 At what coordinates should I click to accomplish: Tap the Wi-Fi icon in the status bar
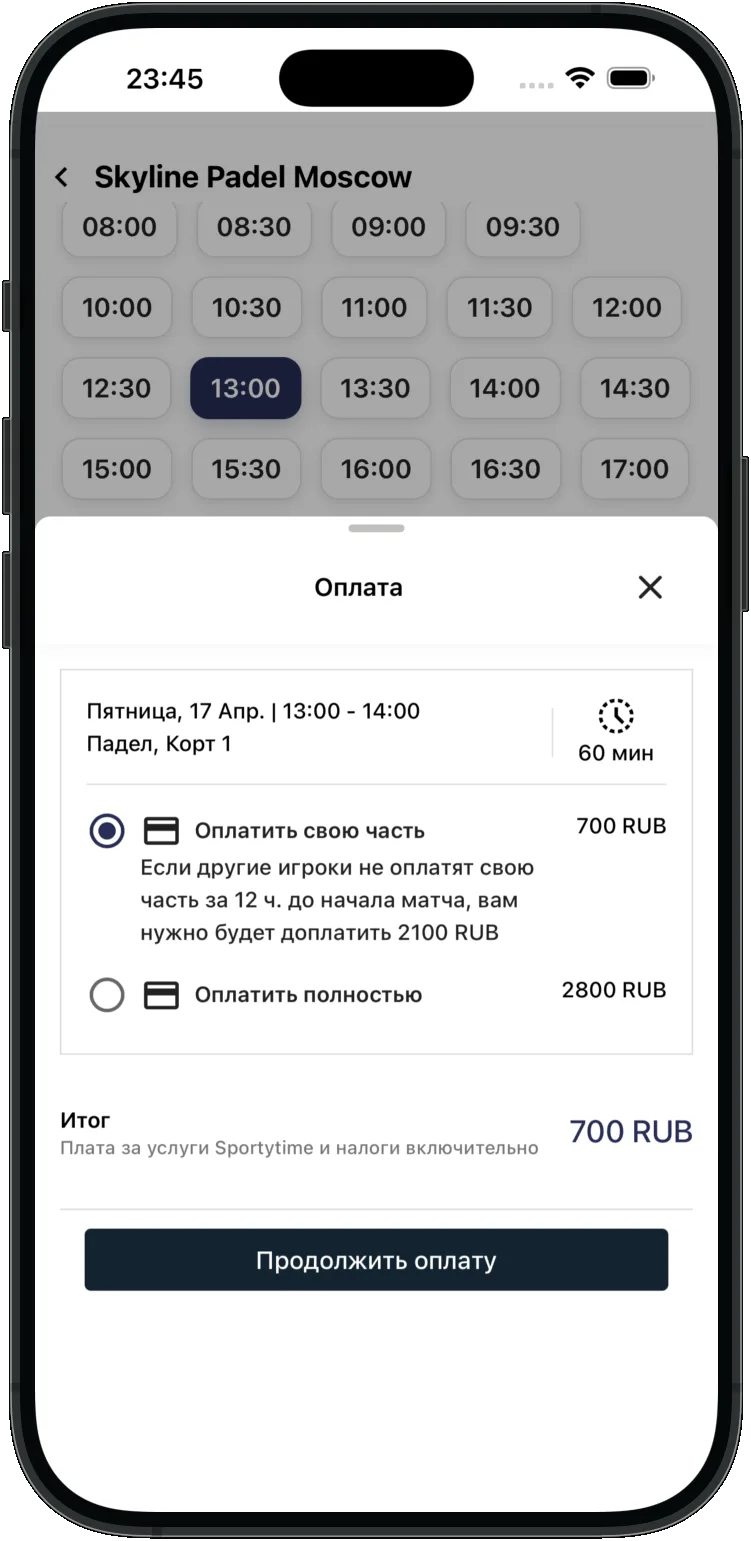(x=580, y=77)
